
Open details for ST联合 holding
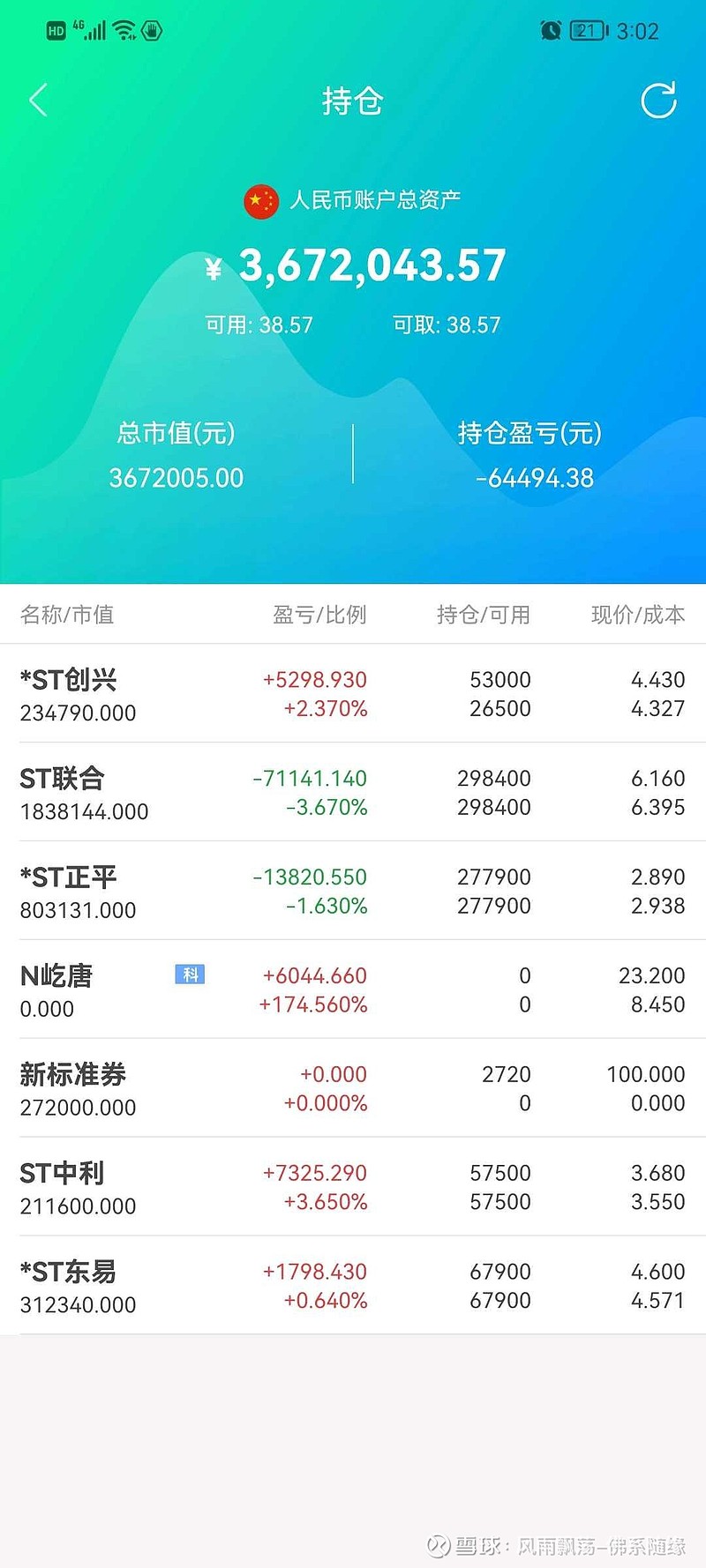(x=353, y=793)
